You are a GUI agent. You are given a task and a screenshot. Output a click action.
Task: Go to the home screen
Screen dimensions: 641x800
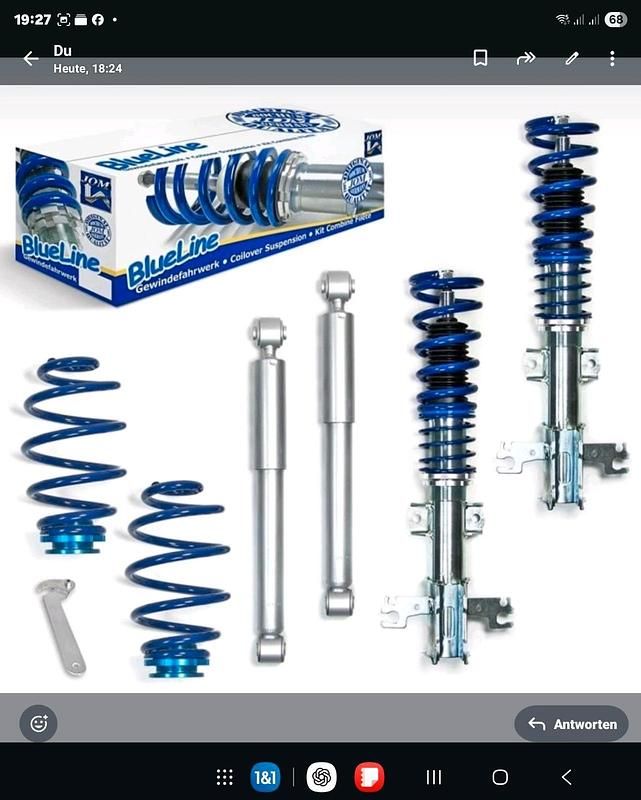coord(500,777)
